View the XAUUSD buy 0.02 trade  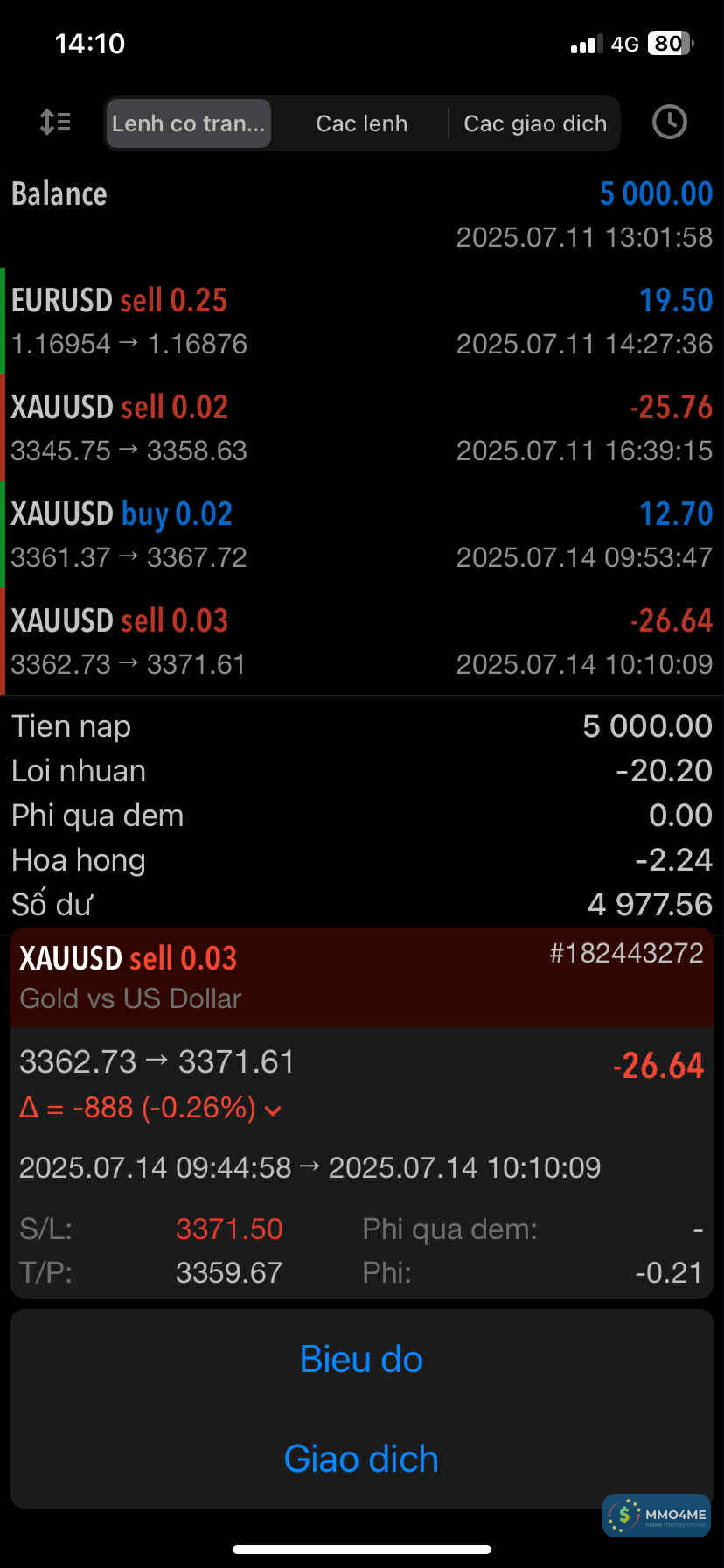click(x=361, y=535)
